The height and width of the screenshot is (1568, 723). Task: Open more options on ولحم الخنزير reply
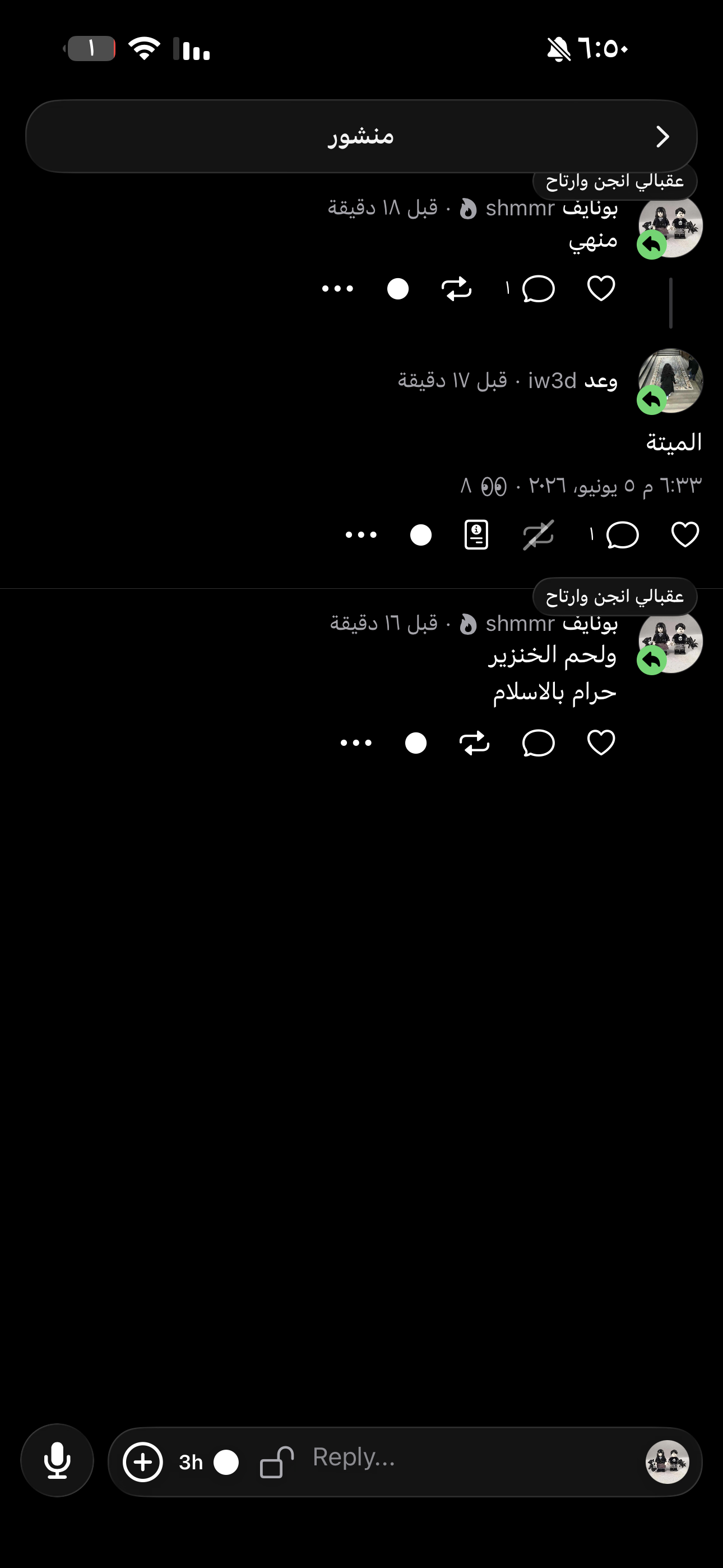(x=356, y=743)
